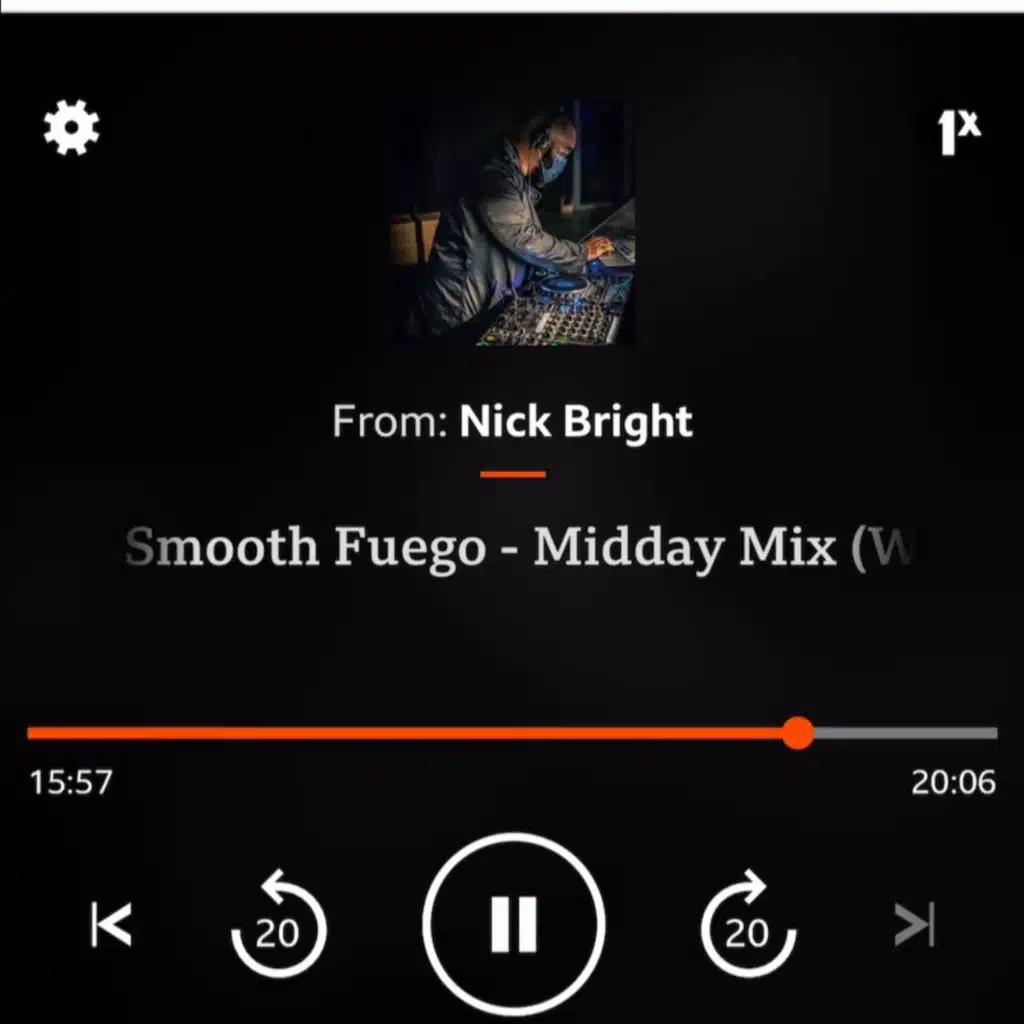Skip forward 20 seconds

(x=748, y=924)
